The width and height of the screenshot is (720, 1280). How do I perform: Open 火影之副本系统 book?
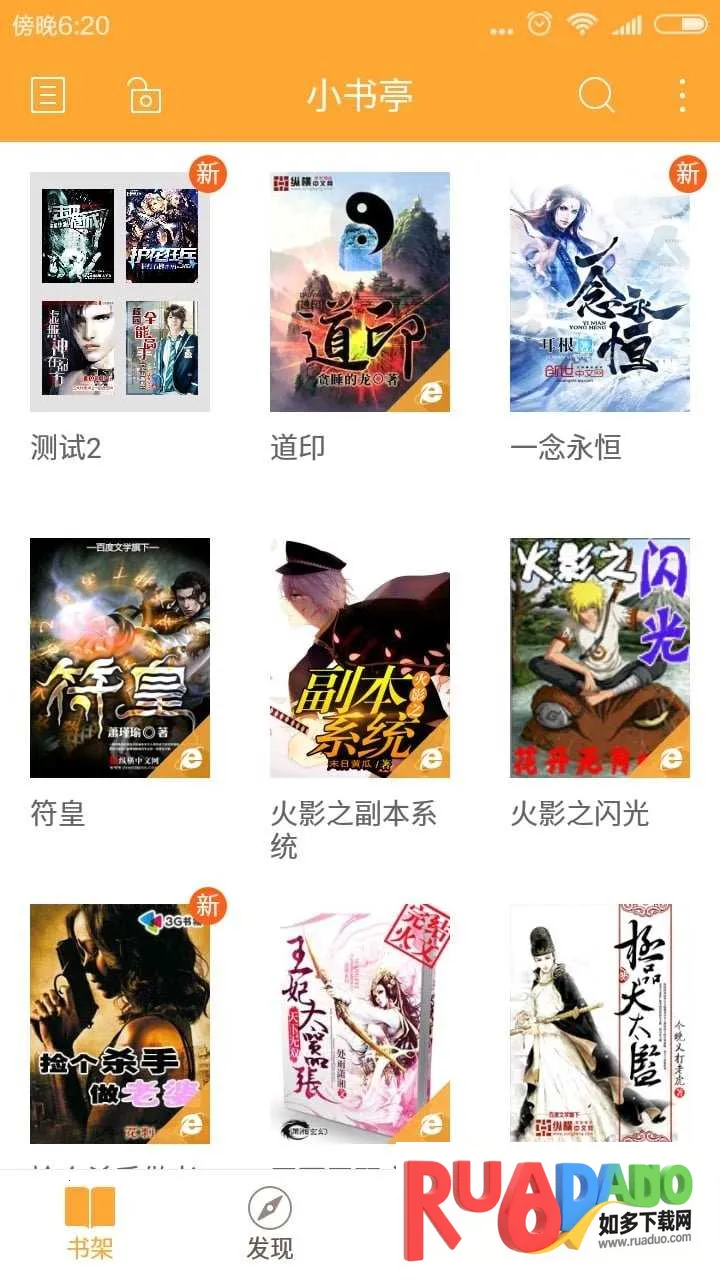click(x=360, y=658)
